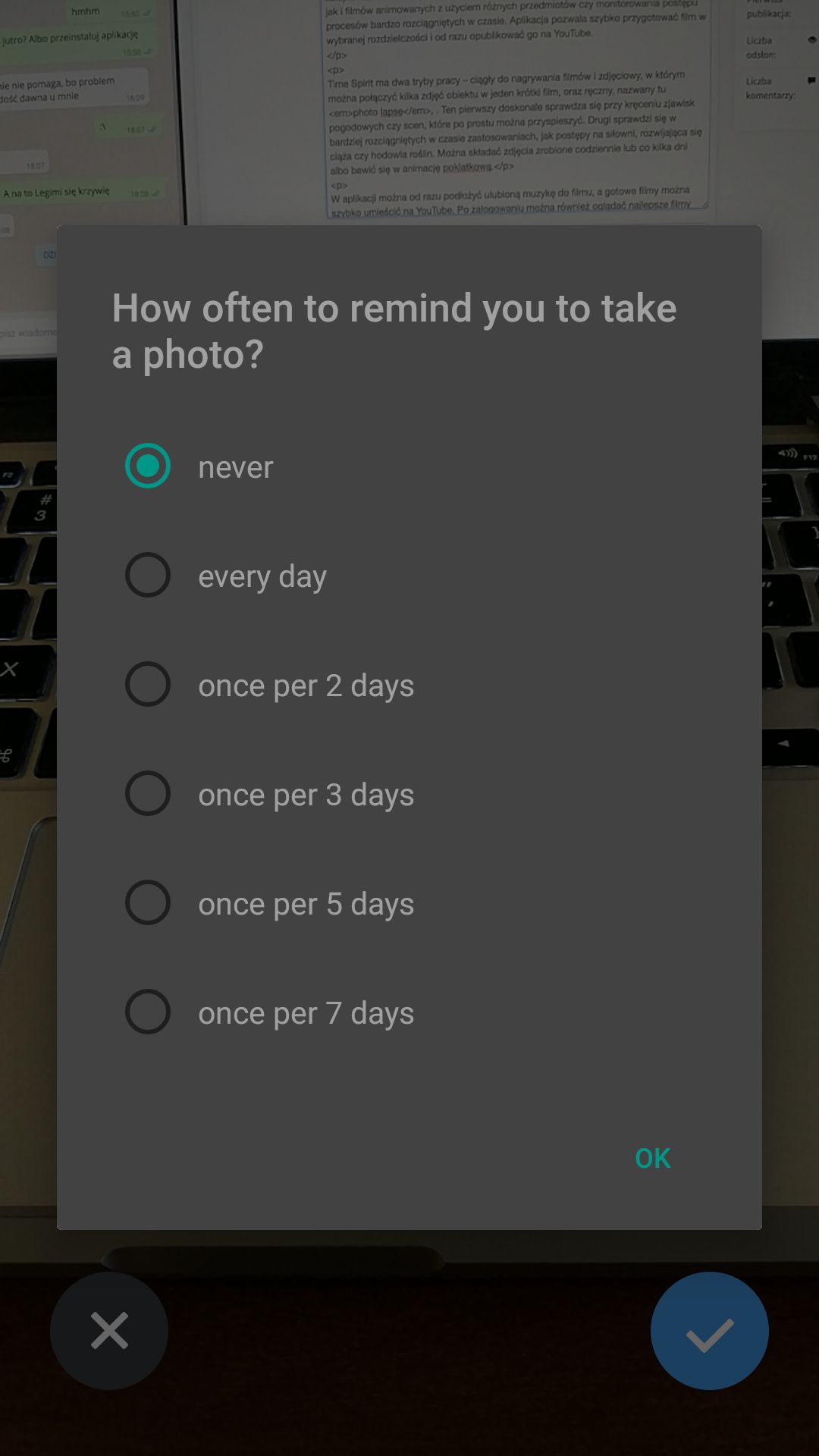Select the never reminder option
The image size is (819, 1456).
409,466
